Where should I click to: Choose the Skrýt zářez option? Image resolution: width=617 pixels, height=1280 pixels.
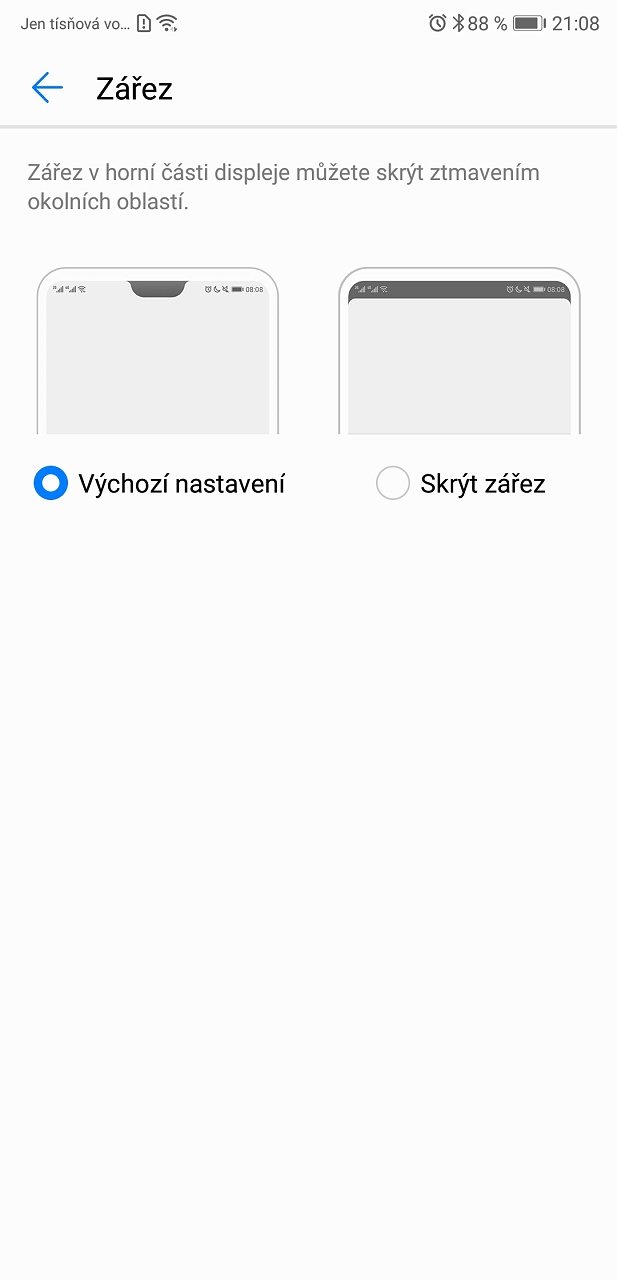[x=392, y=484]
